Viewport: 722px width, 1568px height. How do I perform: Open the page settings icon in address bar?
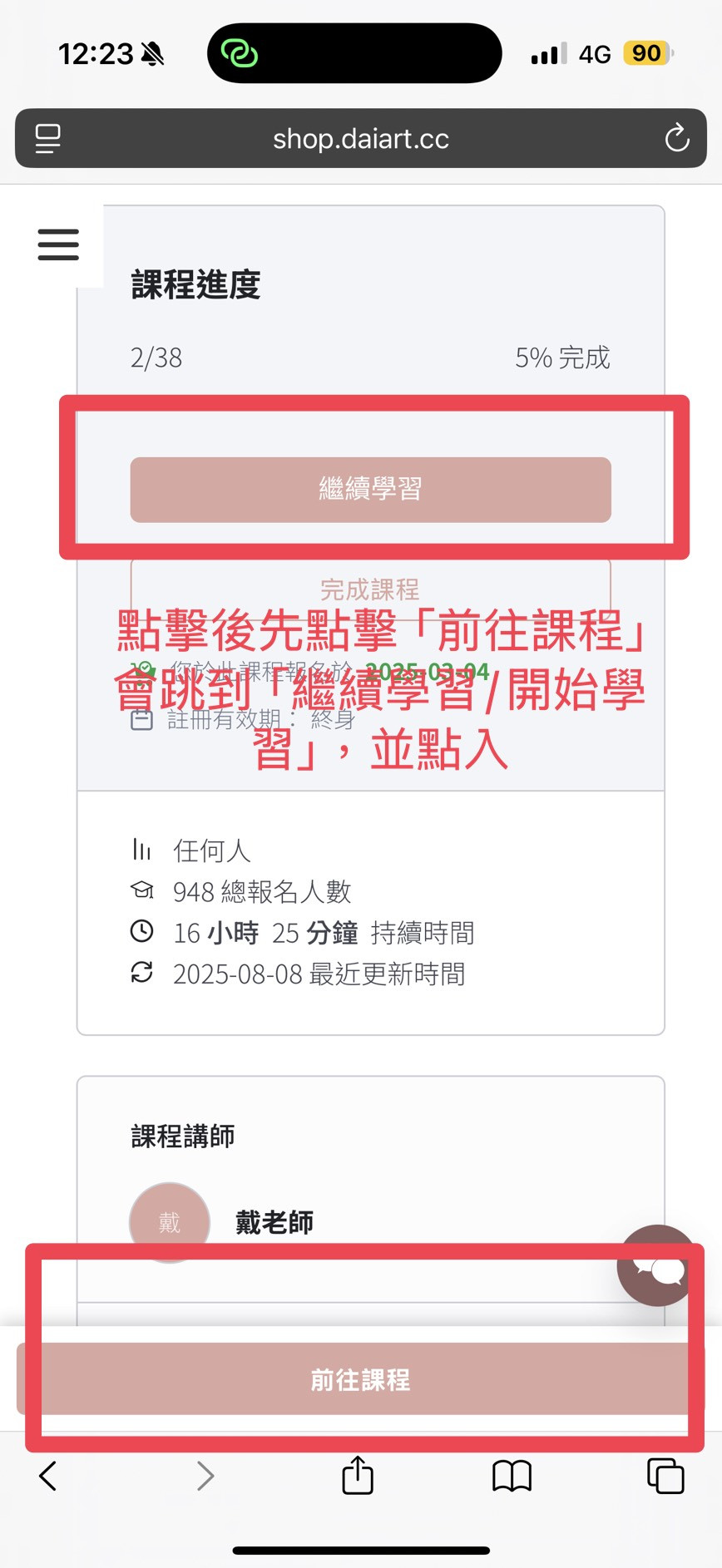(48, 138)
